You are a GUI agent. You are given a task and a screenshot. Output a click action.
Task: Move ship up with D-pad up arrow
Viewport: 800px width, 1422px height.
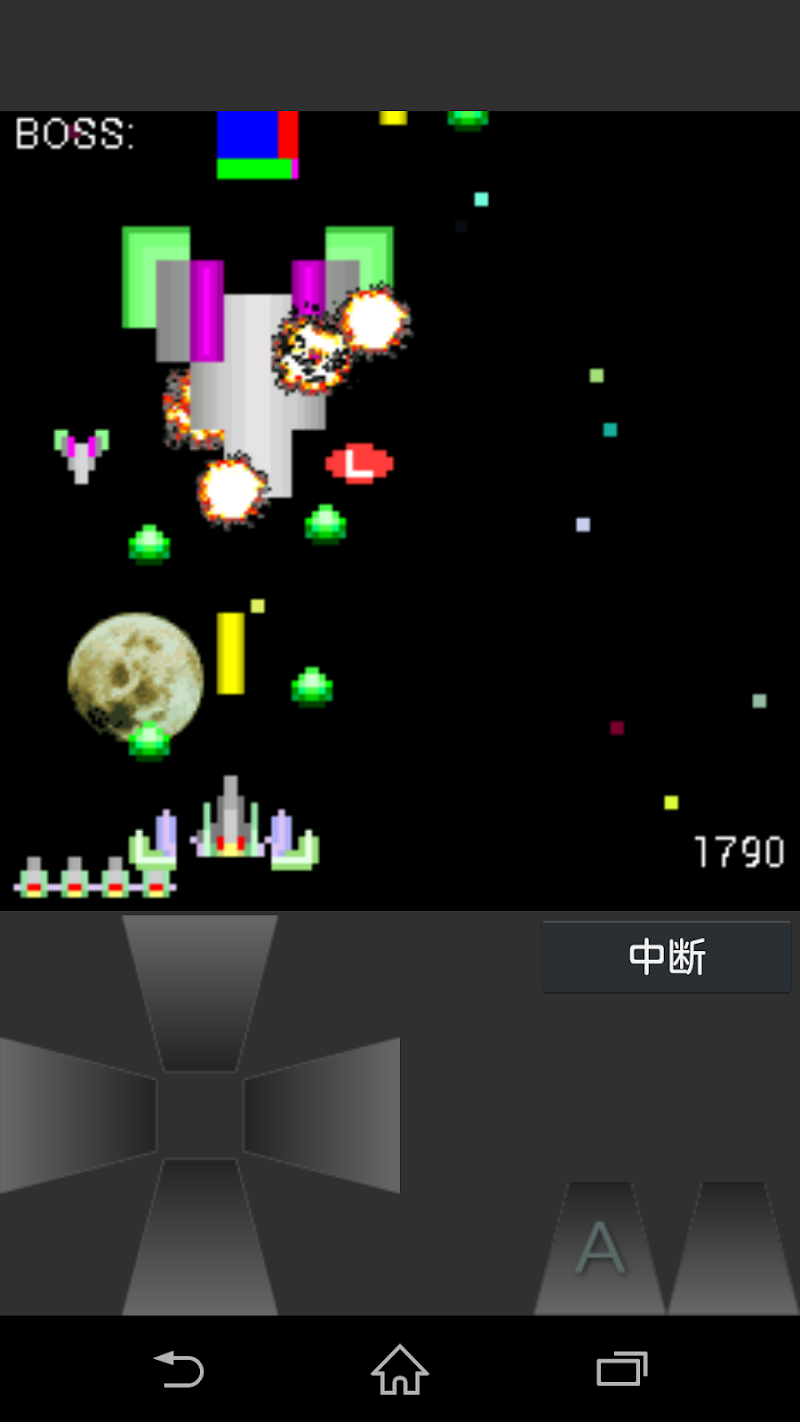tap(200, 990)
